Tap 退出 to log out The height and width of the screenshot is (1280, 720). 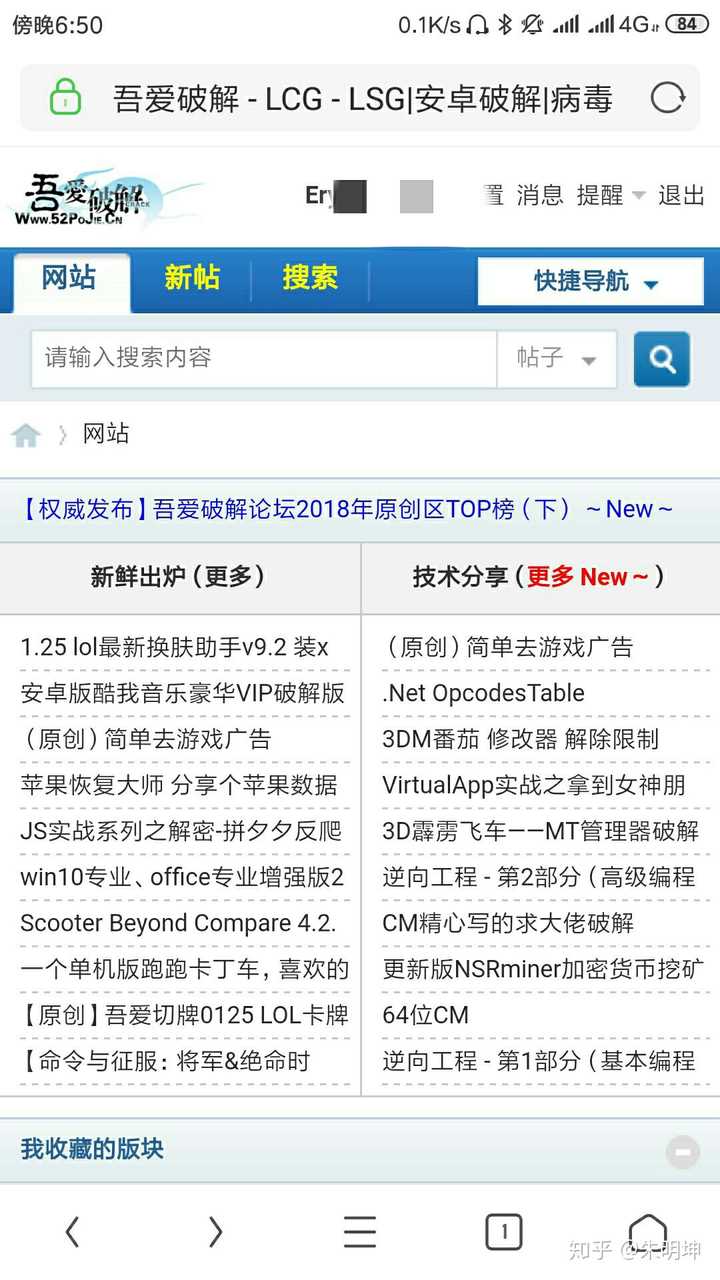pos(681,195)
